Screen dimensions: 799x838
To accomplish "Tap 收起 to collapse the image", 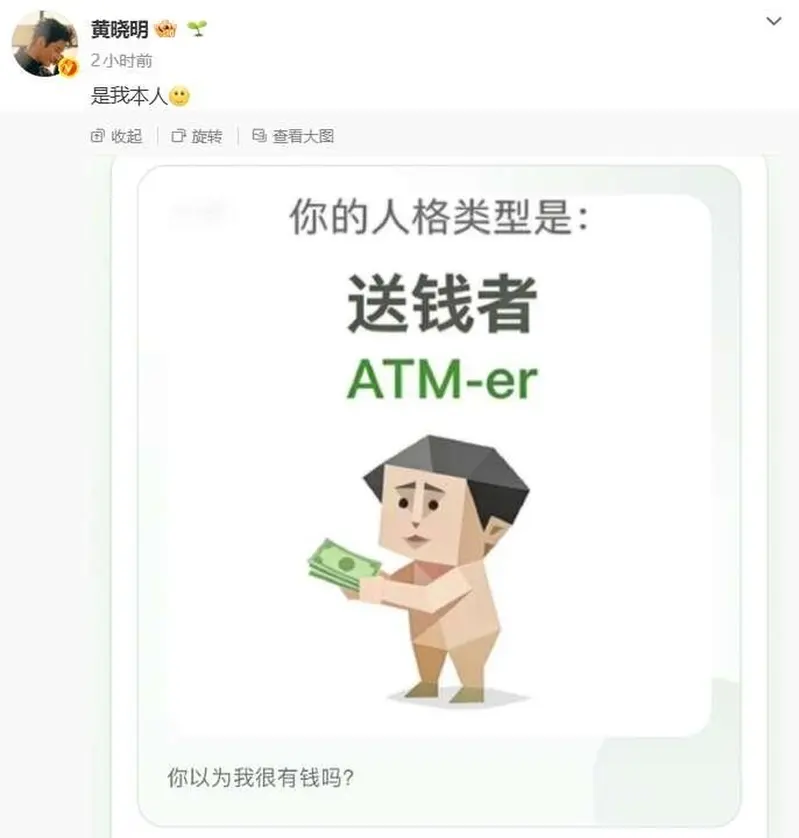I will click(x=116, y=136).
